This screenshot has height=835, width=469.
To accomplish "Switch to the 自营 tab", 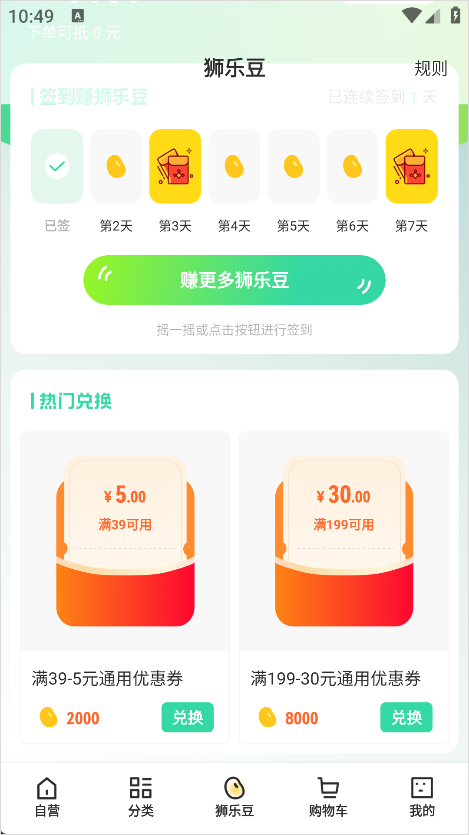I will click(x=47, y=797).
